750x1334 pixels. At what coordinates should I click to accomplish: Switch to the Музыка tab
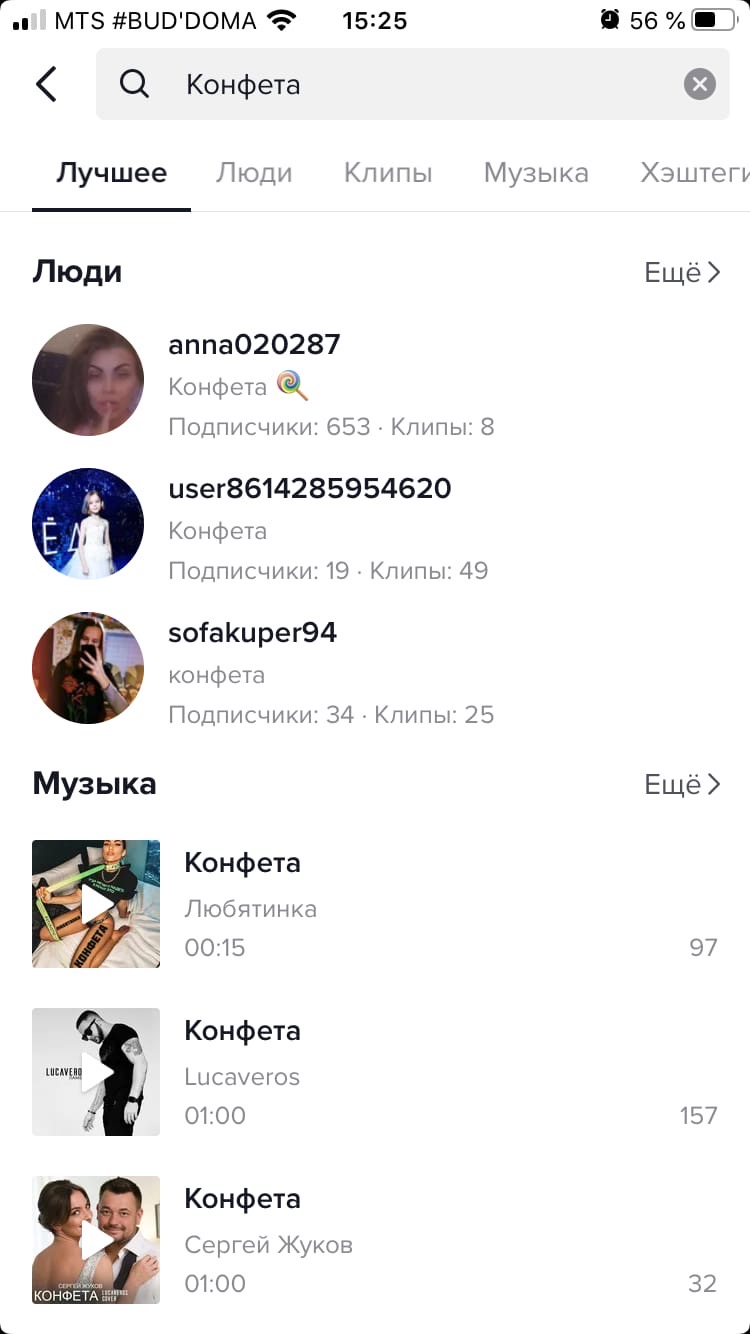coord(536,173)
